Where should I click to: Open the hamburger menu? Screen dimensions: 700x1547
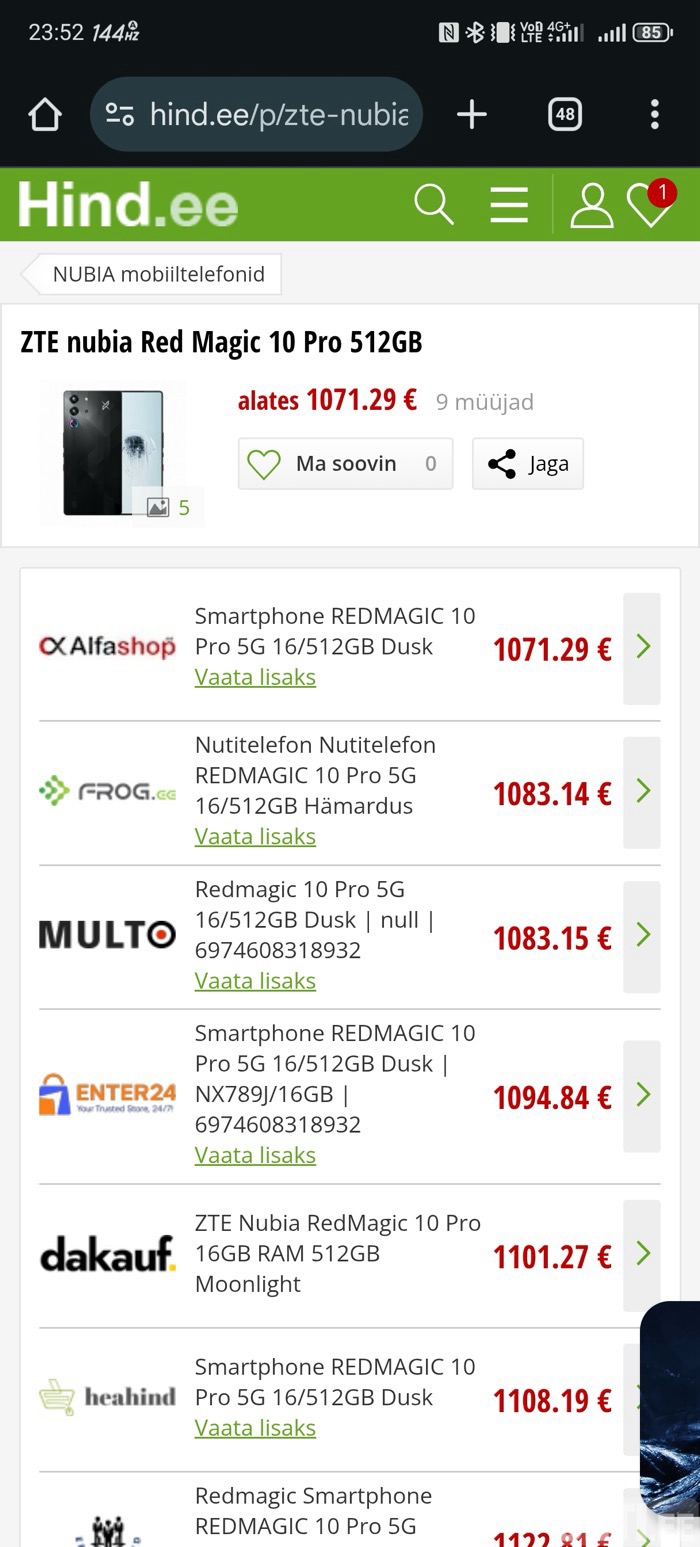click(509, 205)
